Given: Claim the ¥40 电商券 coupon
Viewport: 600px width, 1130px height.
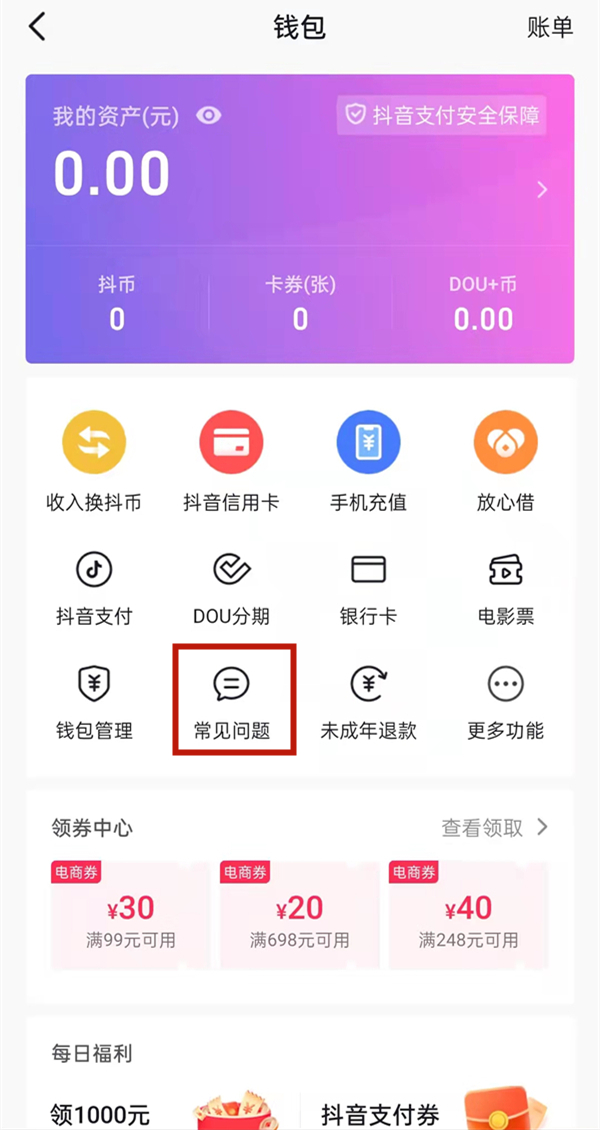Looking at the screenshot, I should [468, 915].
